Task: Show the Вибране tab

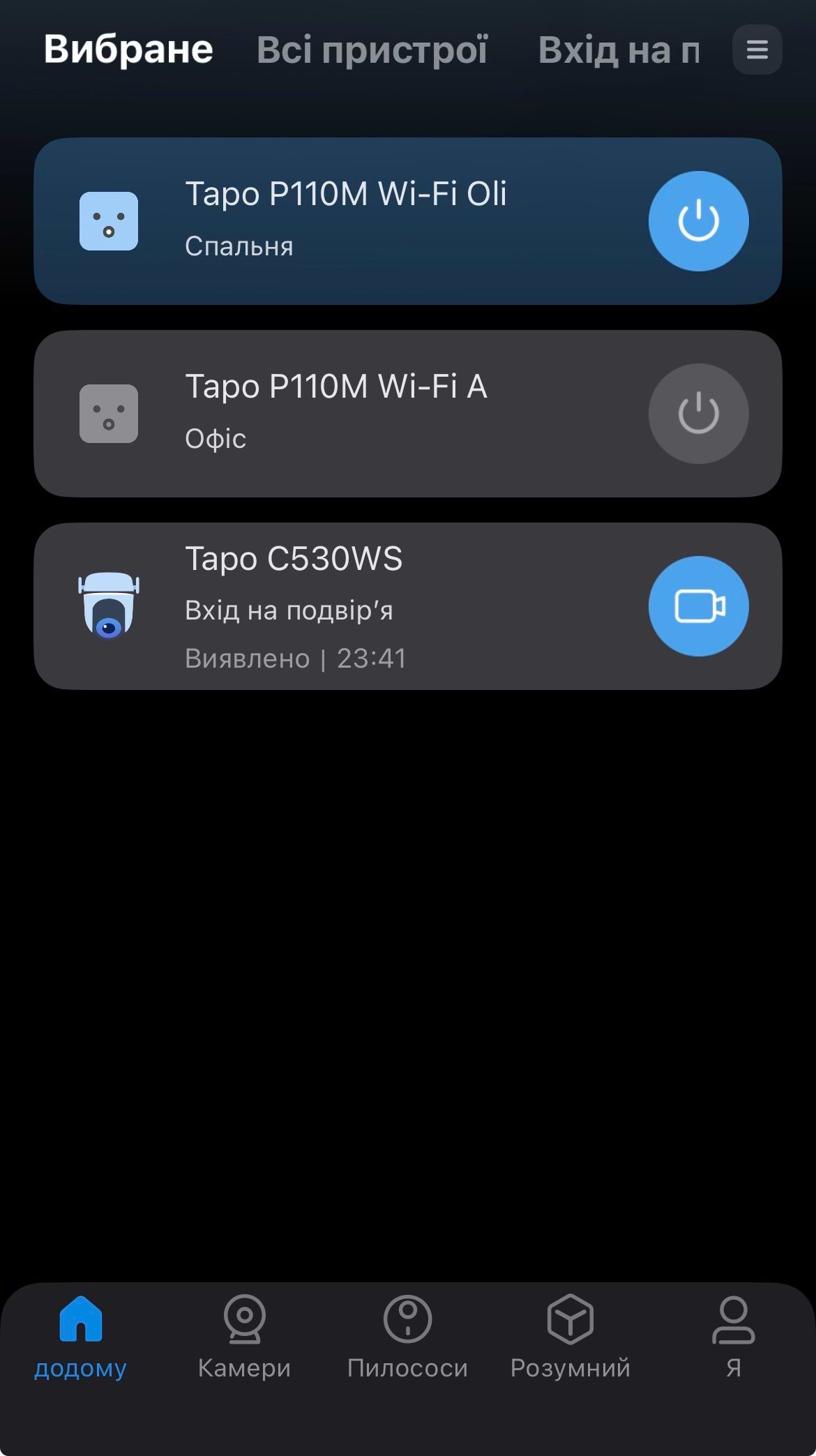Action: [128, 50]
